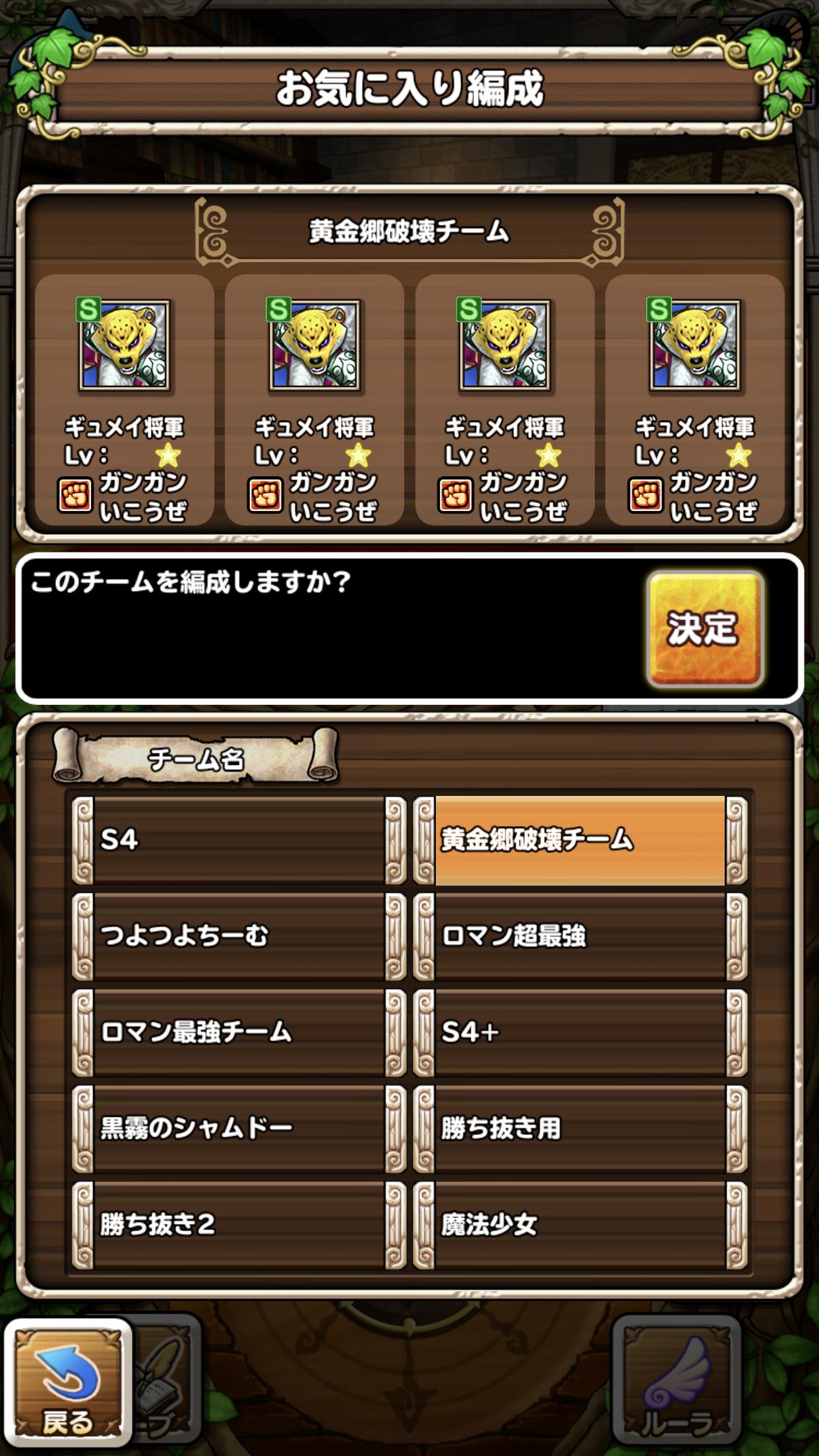Viewport: 819px width, 1456px height.
Task: Pick the ロマン超最強 team
Action: [x=580, y=936]
